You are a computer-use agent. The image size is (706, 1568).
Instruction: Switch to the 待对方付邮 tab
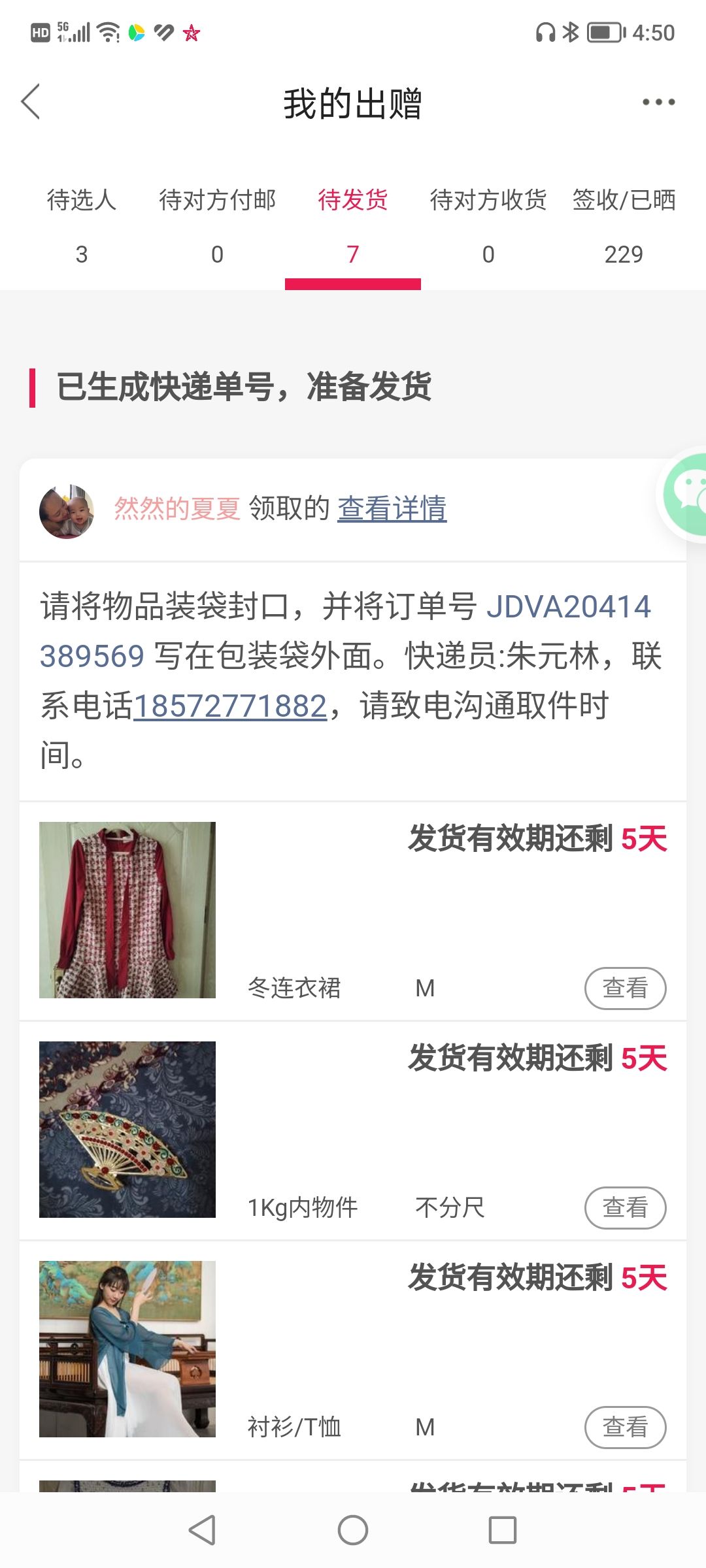[217, 226]
